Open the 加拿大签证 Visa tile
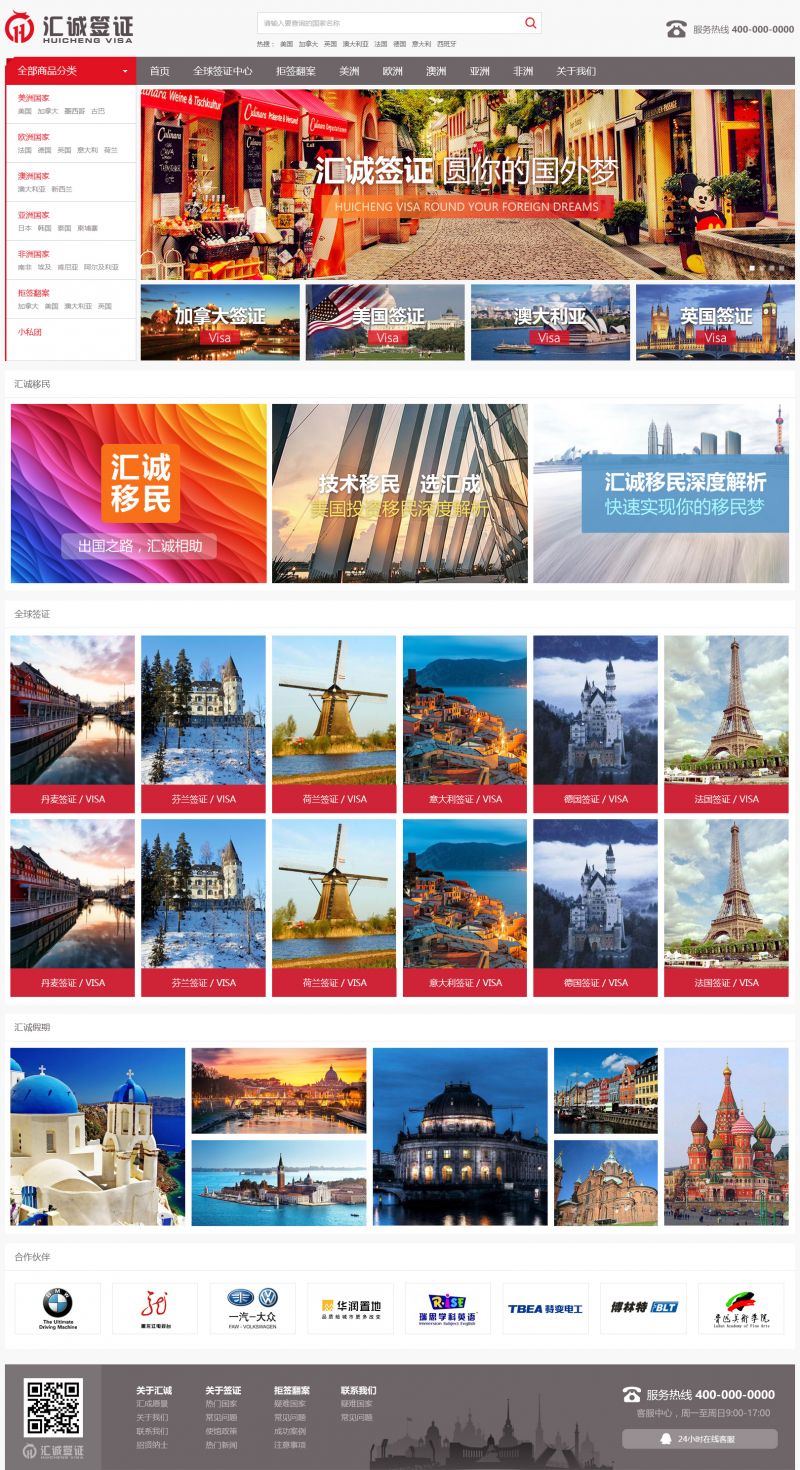 pos(220,322)
